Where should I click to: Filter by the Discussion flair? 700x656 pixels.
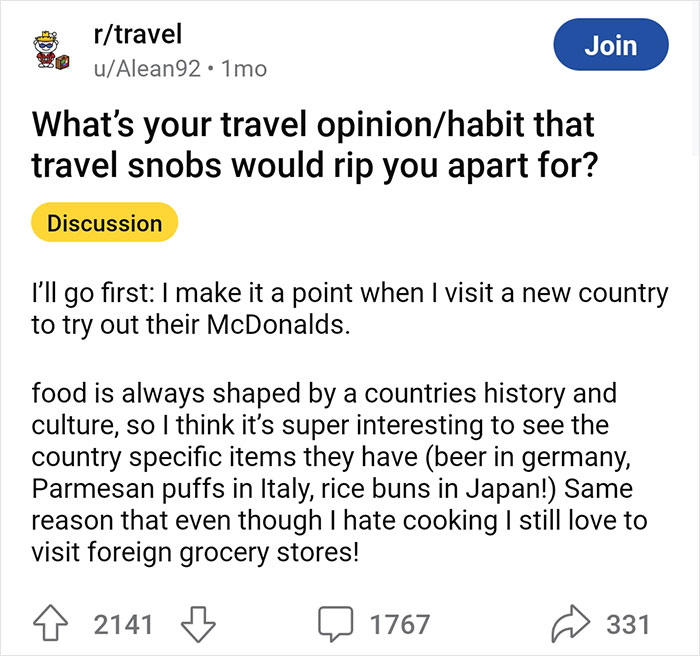click(x=105, y=224)
